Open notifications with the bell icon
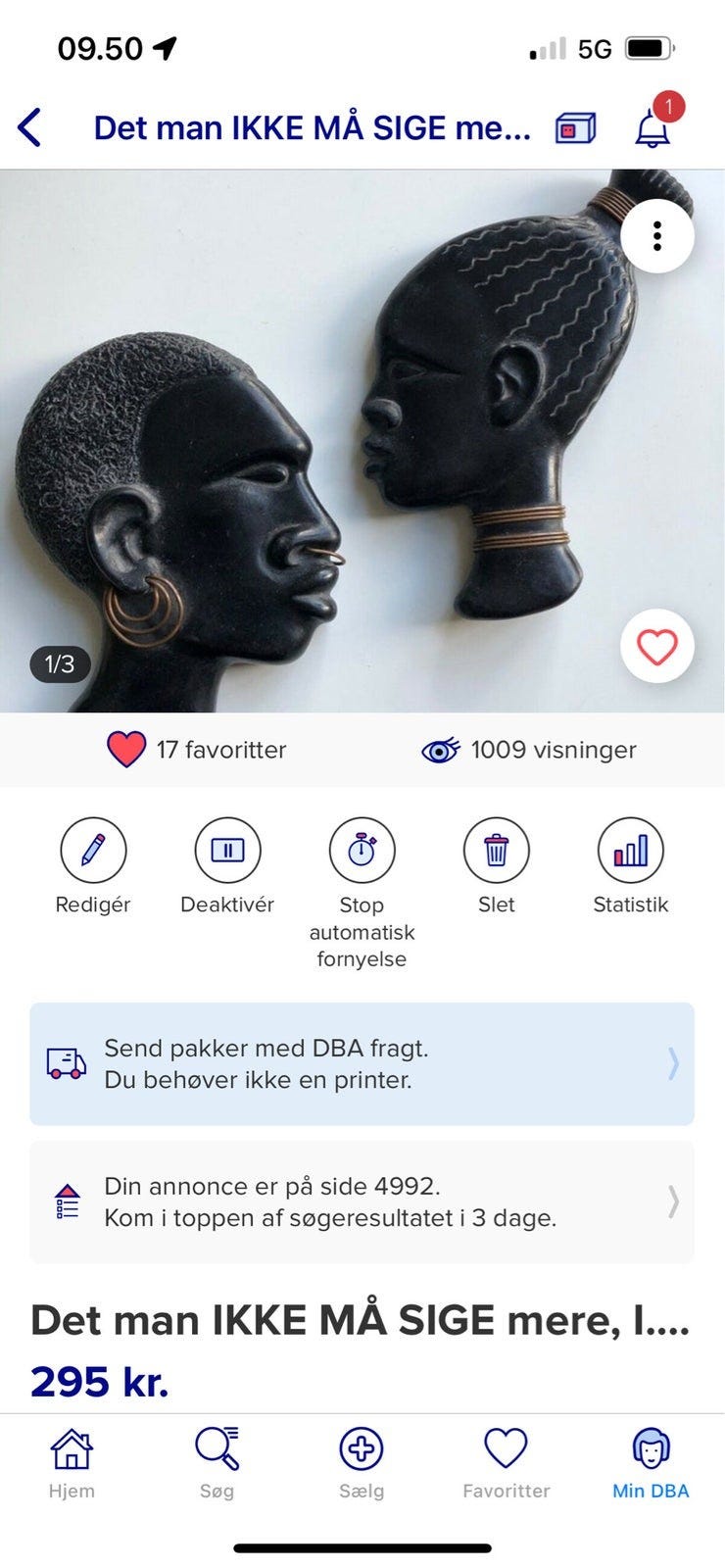Screen dimensions: 725x1568 tap(652, 127)
